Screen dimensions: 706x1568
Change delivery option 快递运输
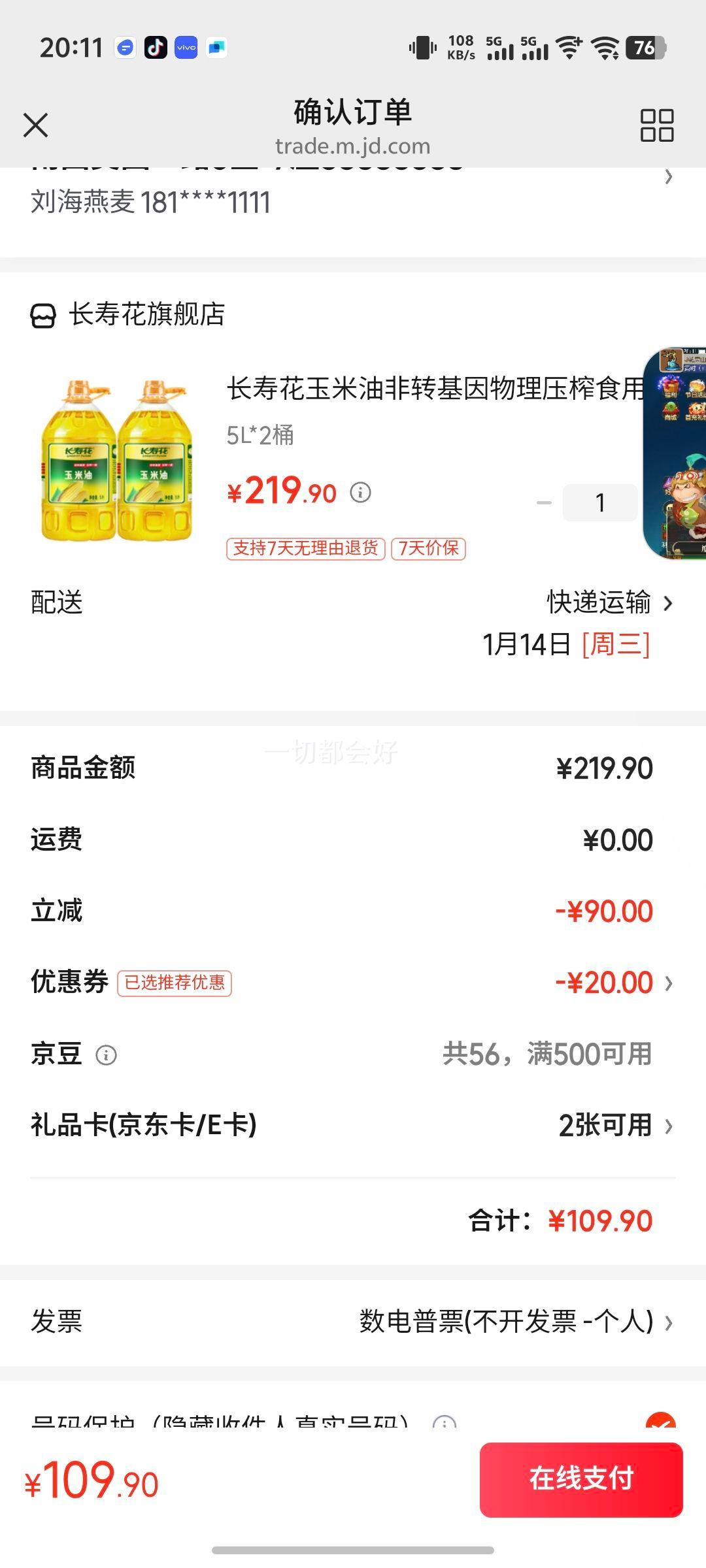[x=608, y=602]
